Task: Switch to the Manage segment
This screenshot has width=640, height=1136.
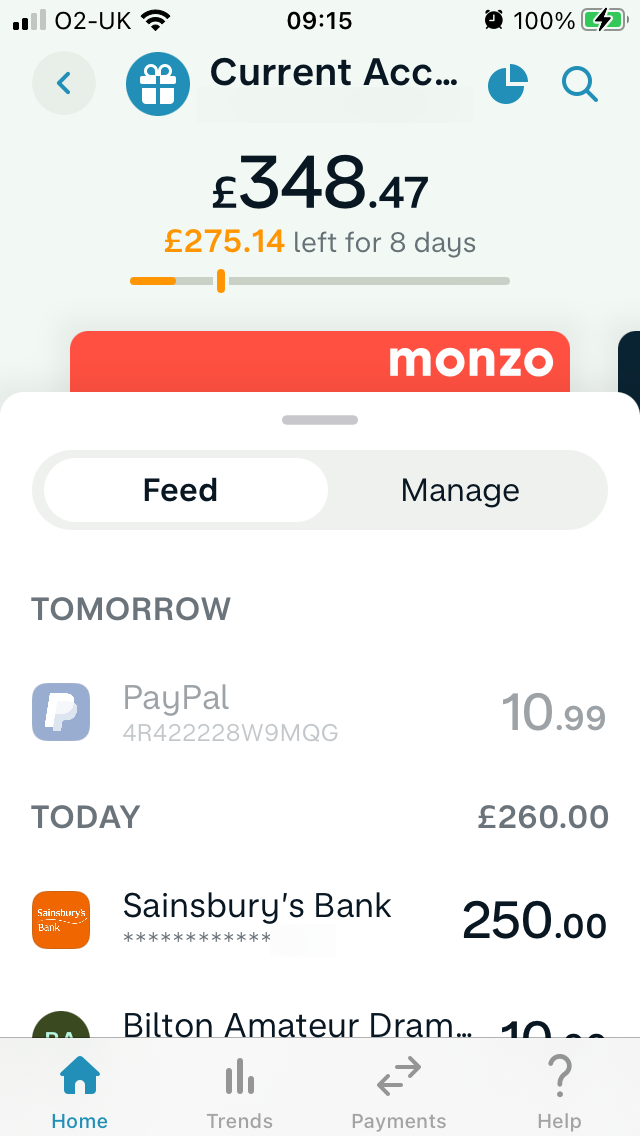Action: point(460,490)
